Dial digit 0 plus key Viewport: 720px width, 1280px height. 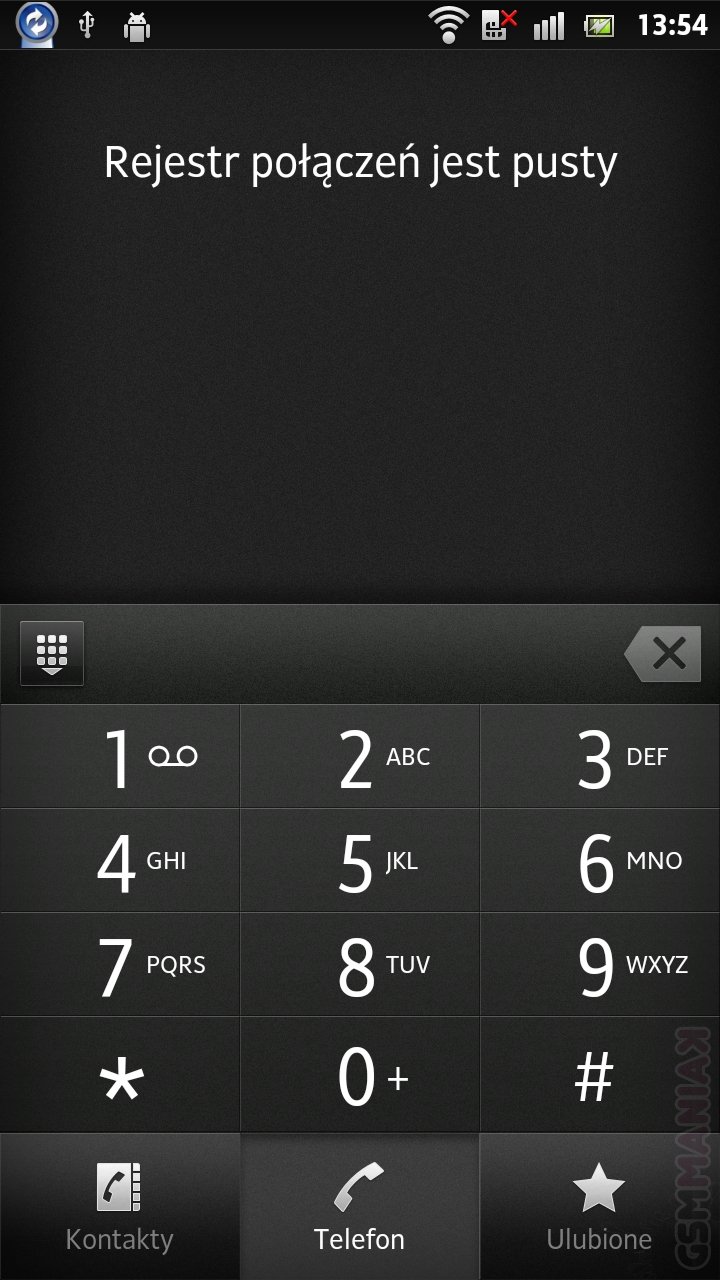[x=360, y=1076]
